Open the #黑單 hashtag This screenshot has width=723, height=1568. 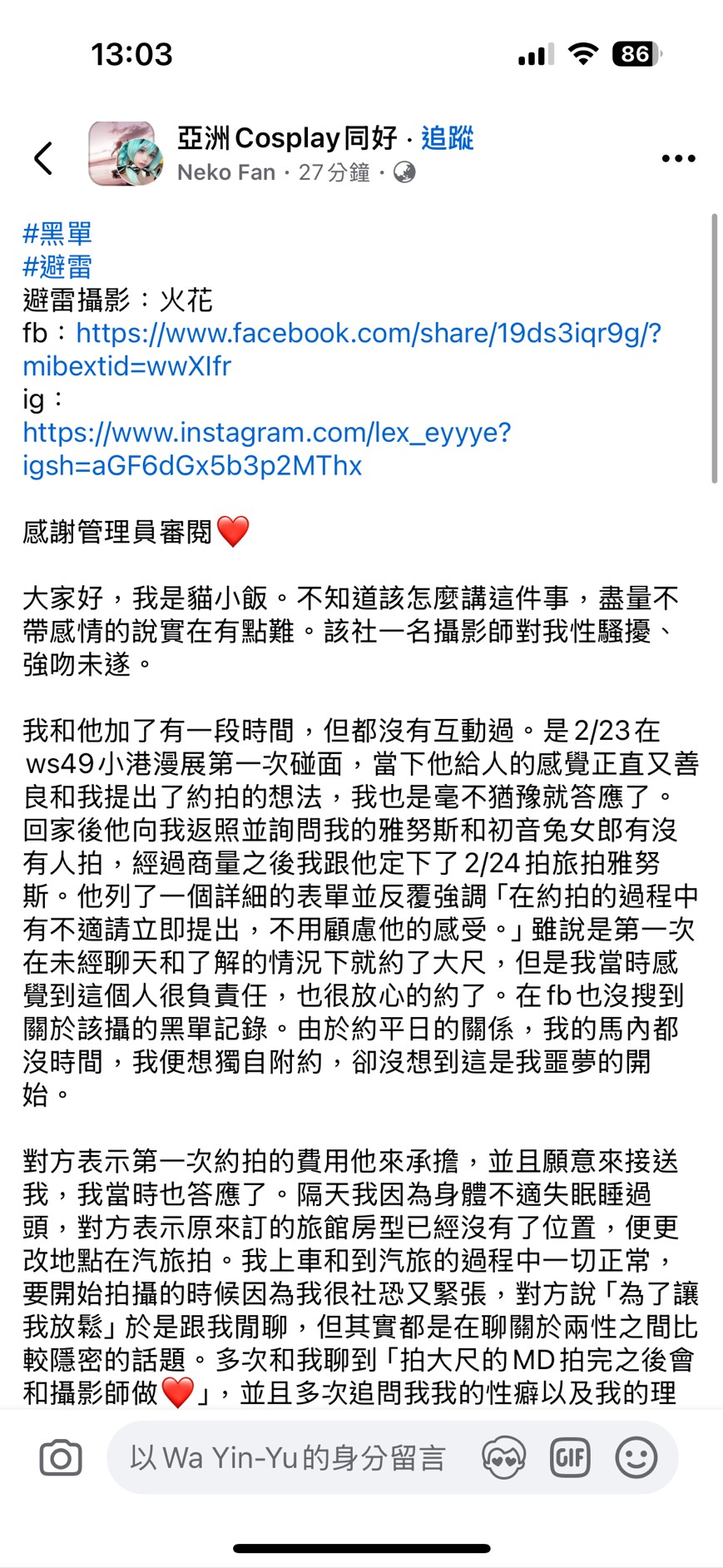57,234
